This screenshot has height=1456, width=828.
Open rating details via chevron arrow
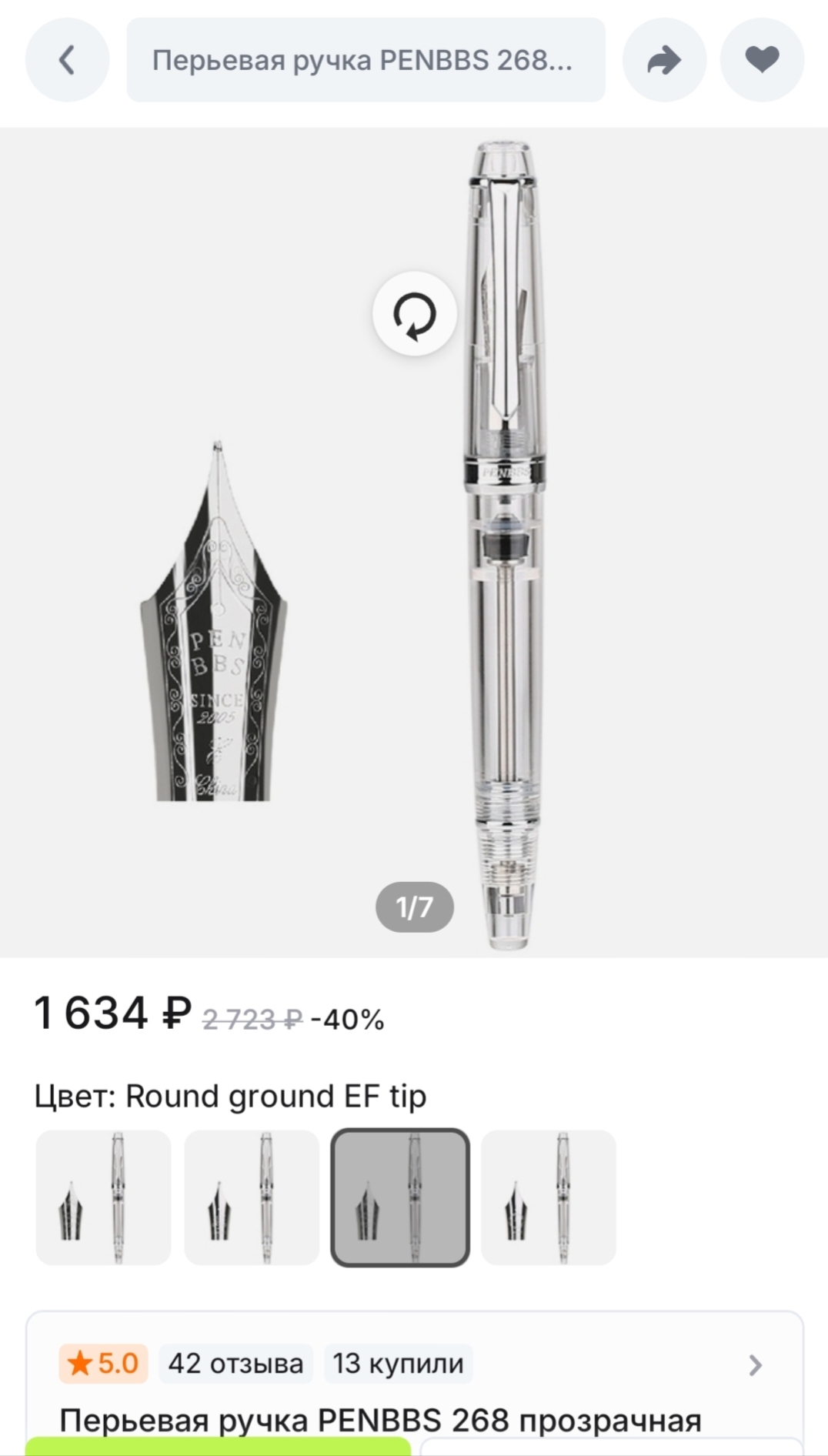tap(755, 1364)
